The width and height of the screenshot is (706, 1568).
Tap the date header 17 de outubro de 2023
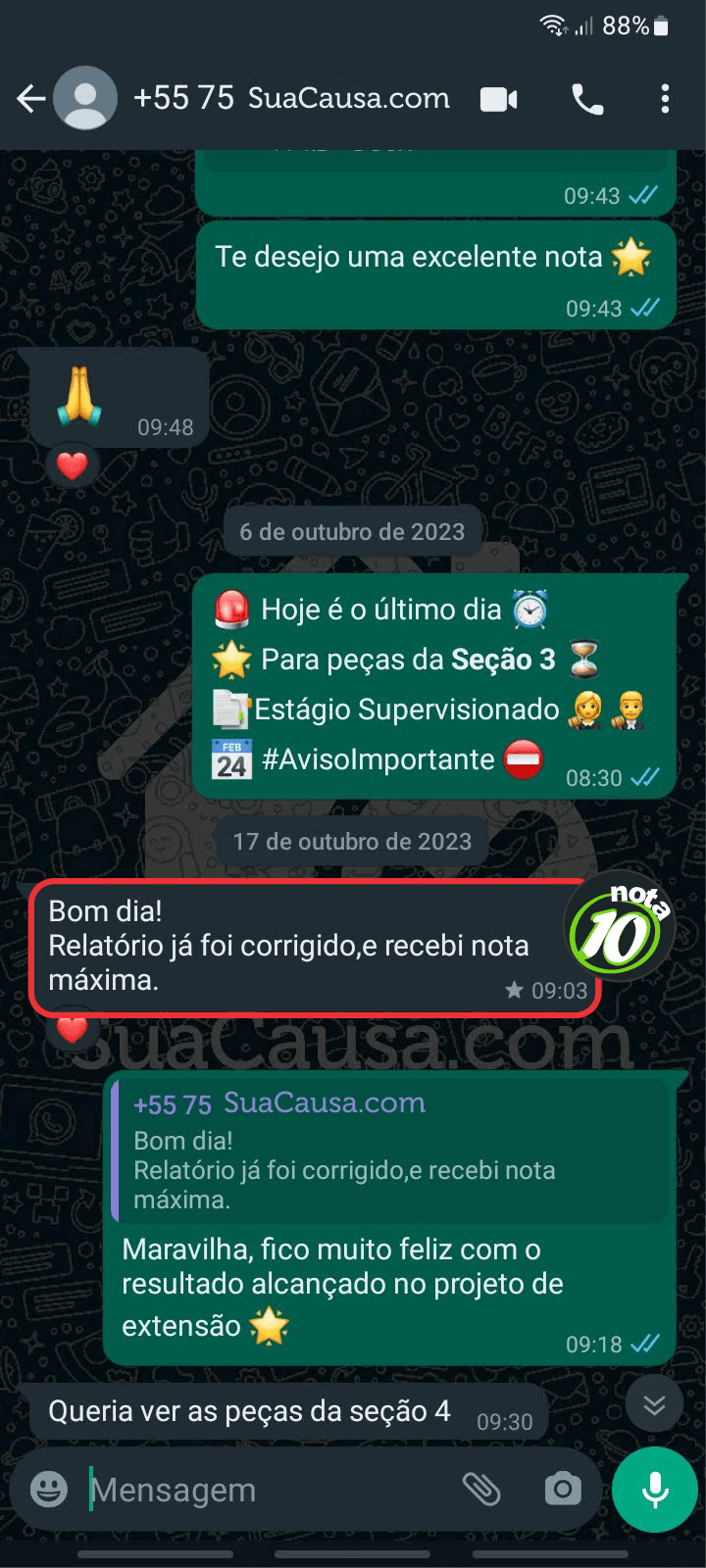[351, 841]
